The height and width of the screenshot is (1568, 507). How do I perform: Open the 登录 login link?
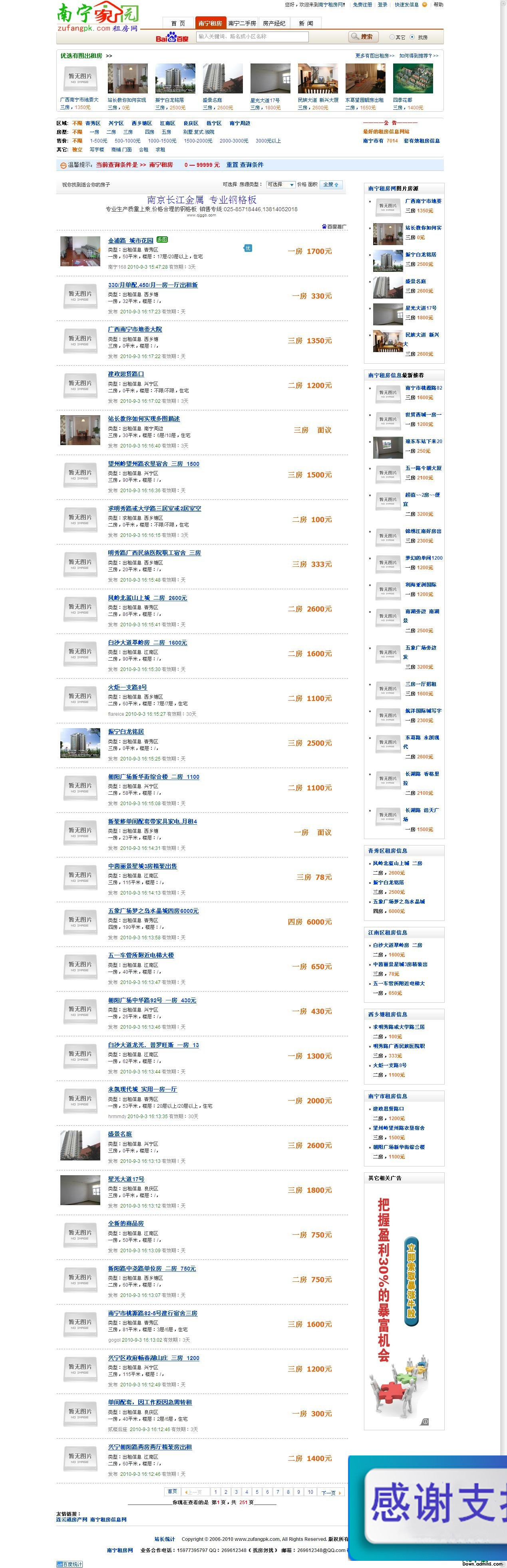382,4
